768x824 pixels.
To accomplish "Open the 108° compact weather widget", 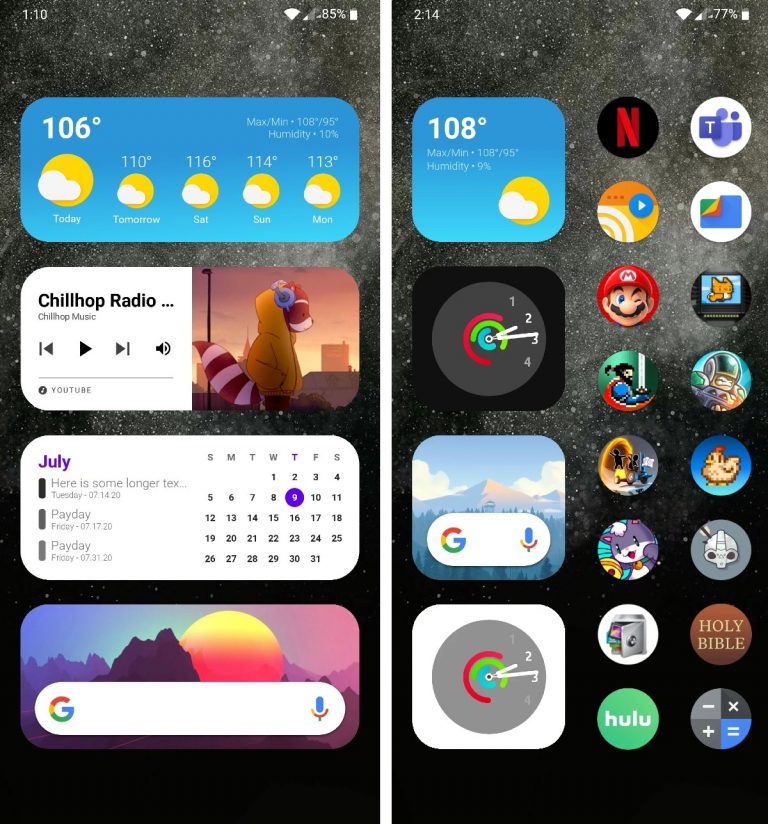I will tap(489, 169).
